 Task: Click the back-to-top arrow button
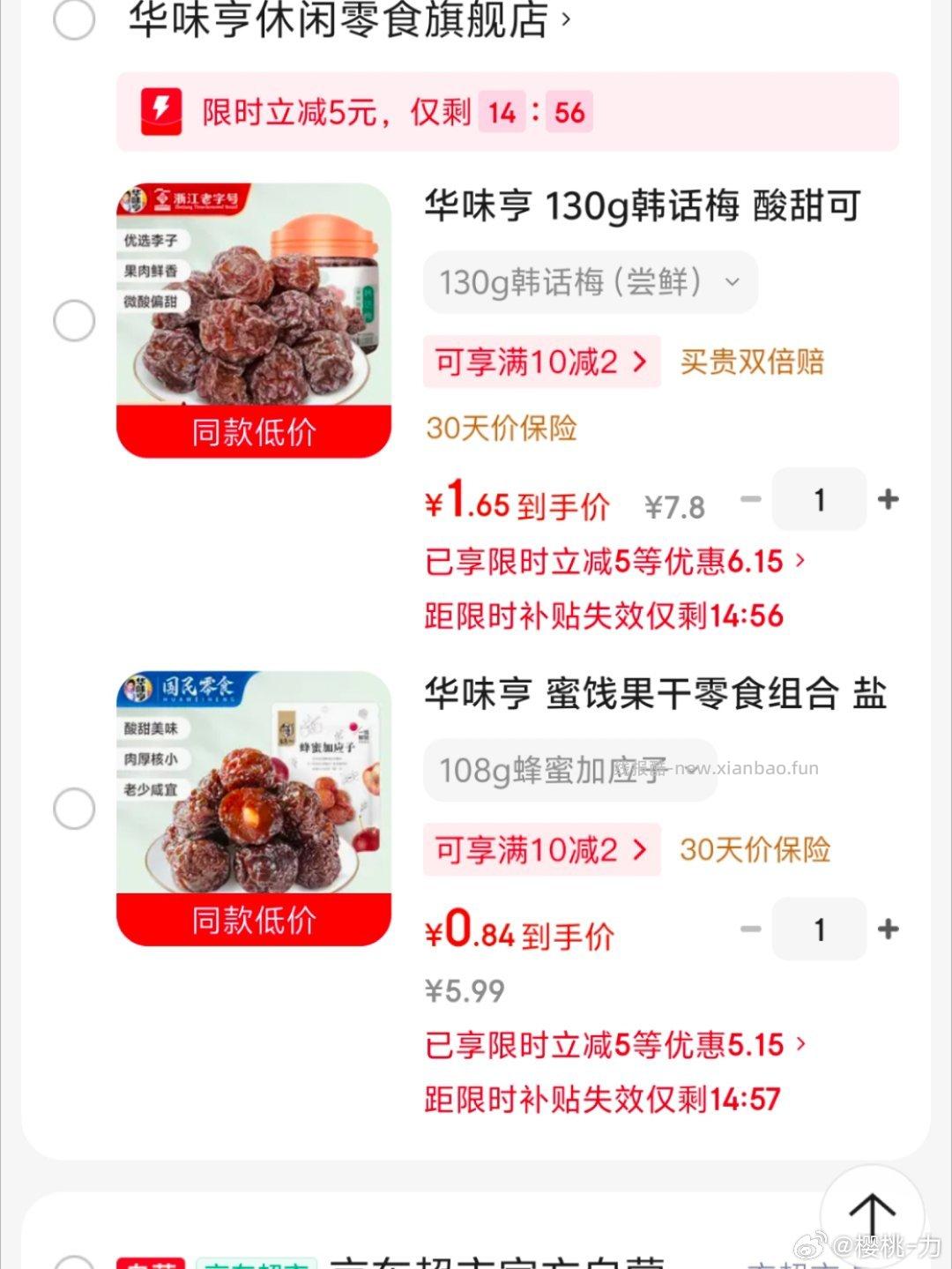point(872,1215)
